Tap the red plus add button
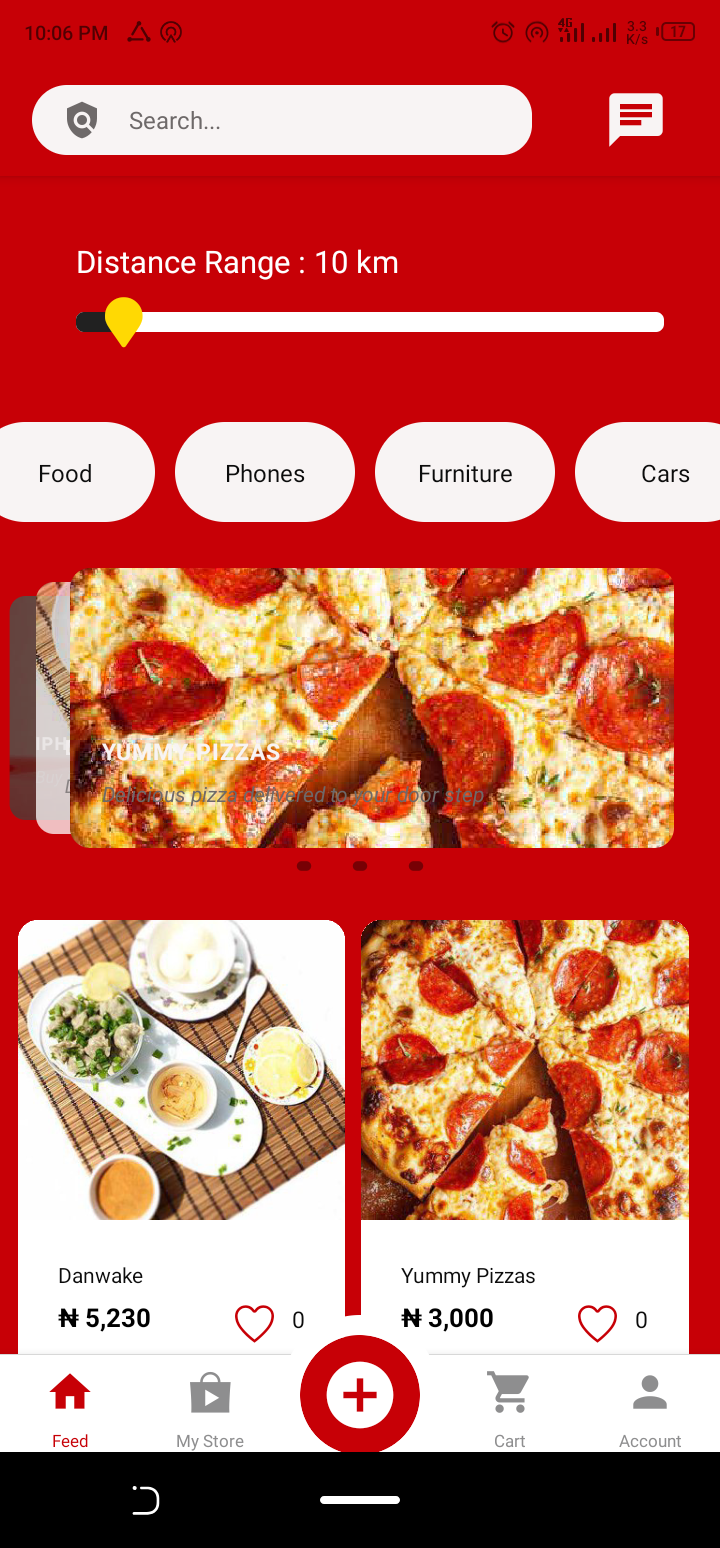 pyautogui.click(x=360, y=1394)
